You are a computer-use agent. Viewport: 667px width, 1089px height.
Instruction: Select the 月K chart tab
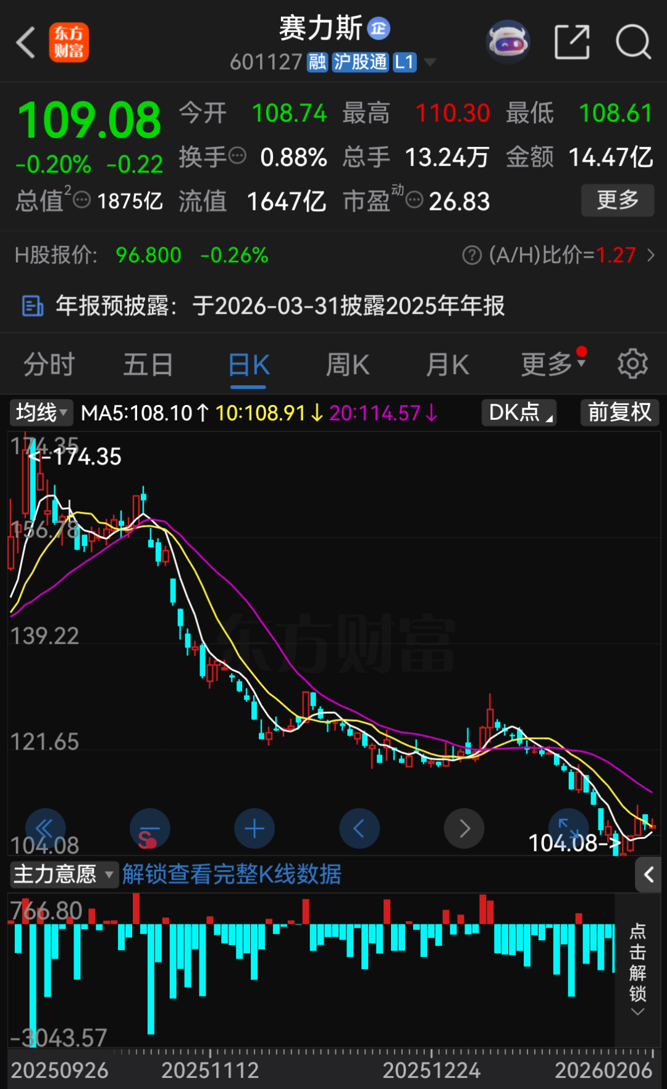pyautogui.click(x=446, y=364)
